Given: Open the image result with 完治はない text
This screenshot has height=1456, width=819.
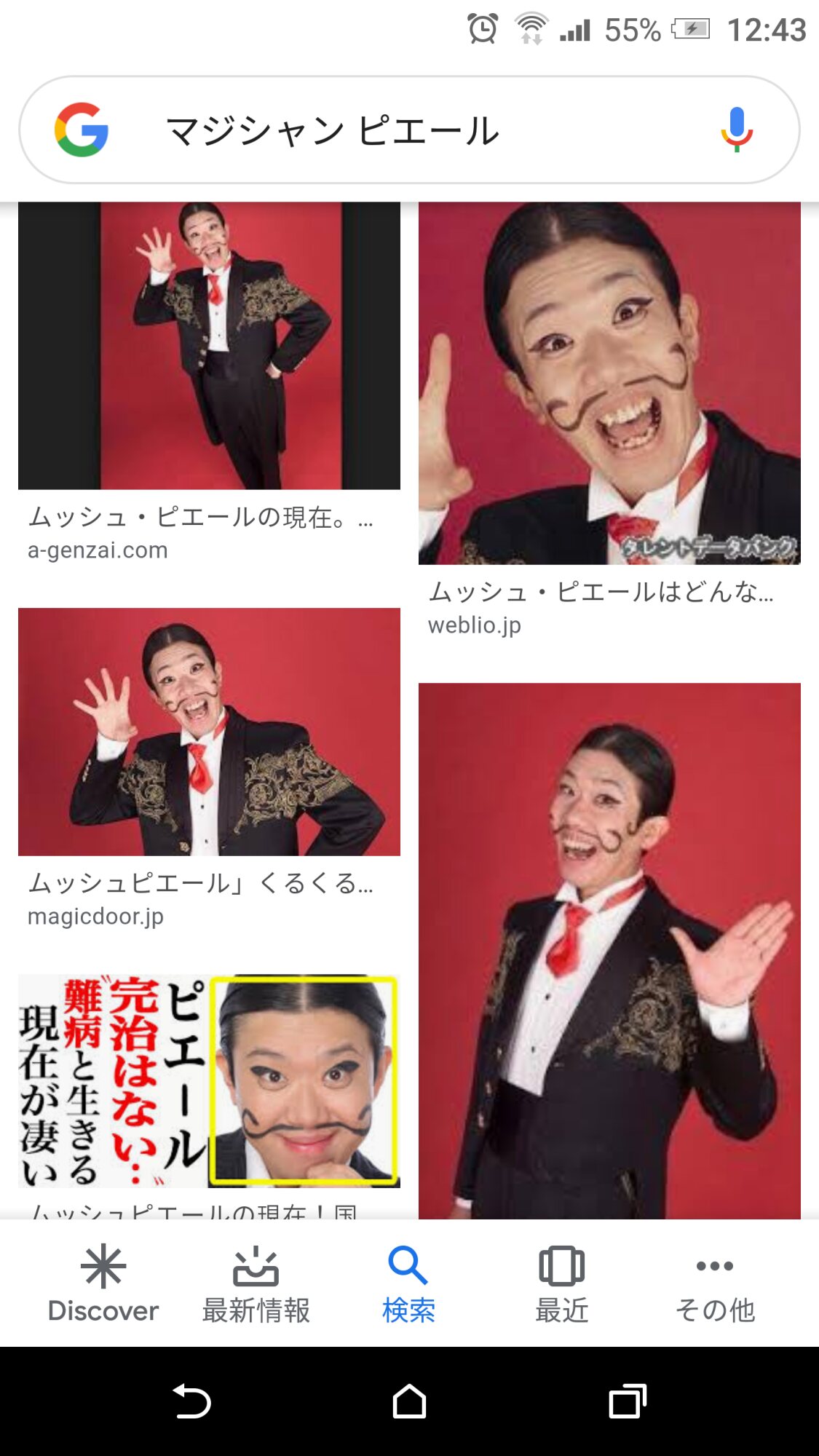Looking at the screenshot, I should point(209,1080).
